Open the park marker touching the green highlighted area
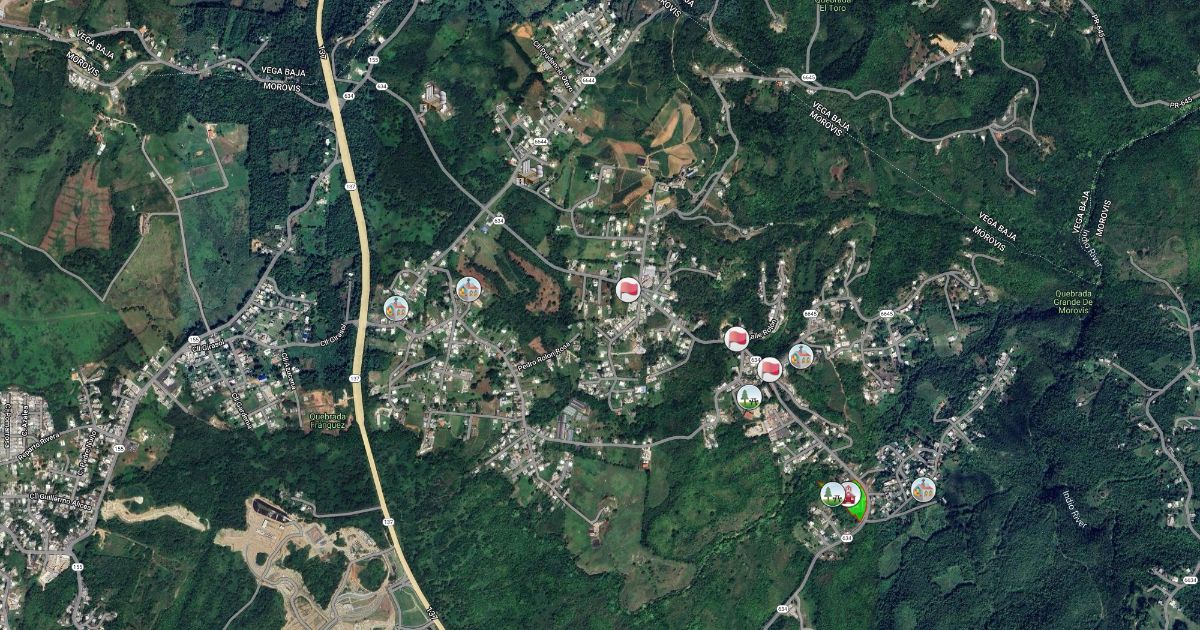 (832, 493)
